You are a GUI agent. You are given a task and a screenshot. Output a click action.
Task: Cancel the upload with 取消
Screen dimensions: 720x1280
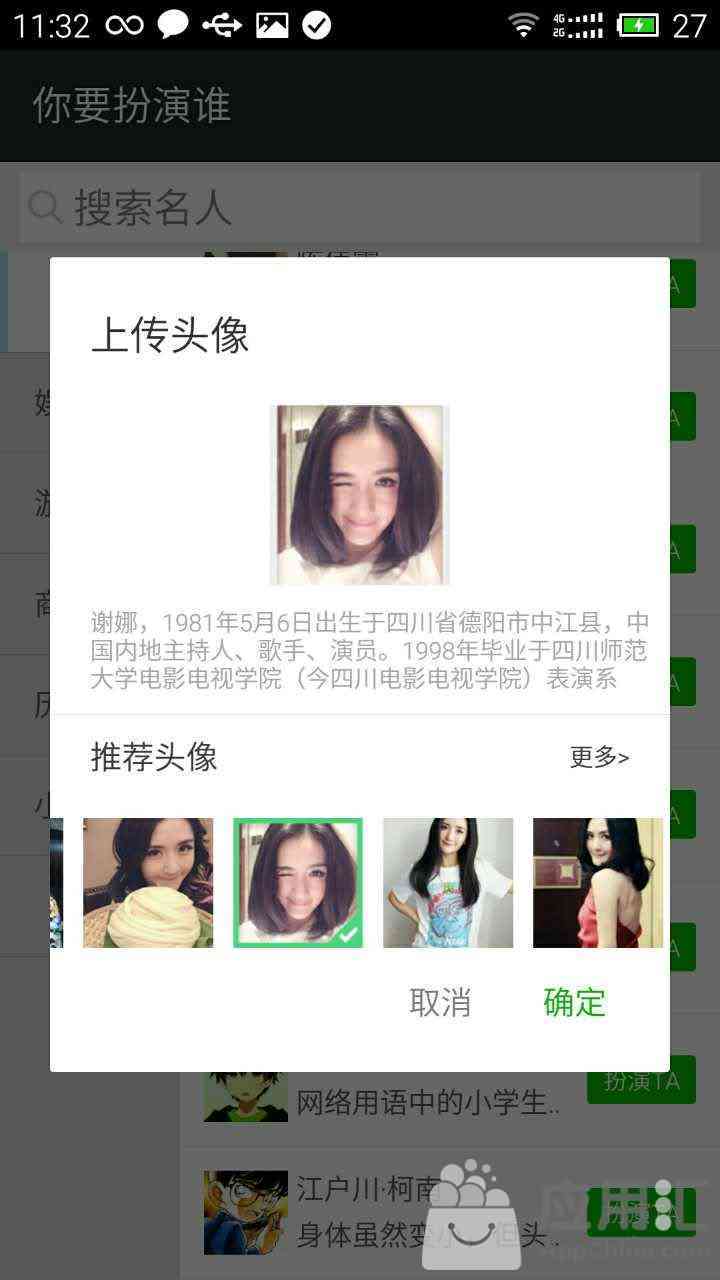coord(439,1002)
